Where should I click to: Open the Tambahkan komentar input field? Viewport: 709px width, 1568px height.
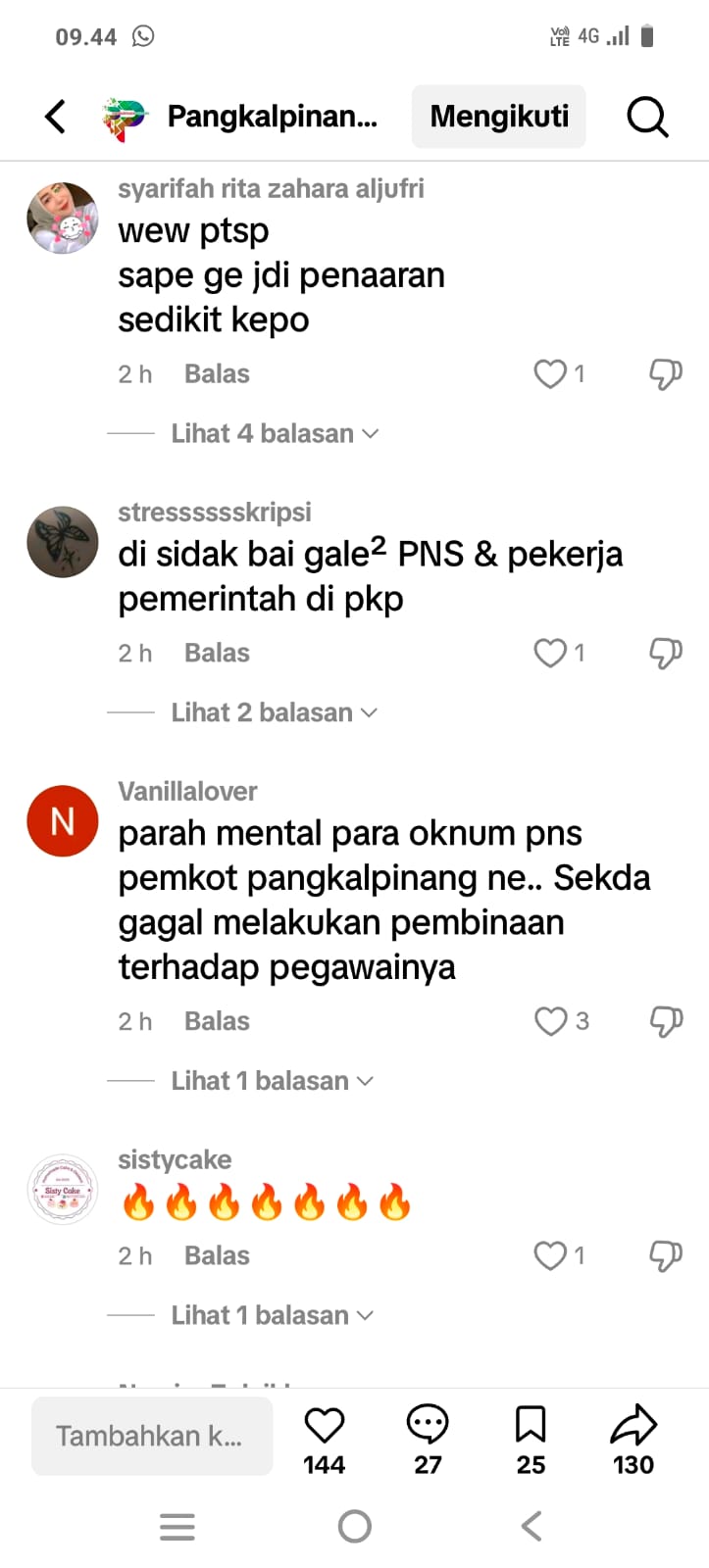[x=152, y=1436]
